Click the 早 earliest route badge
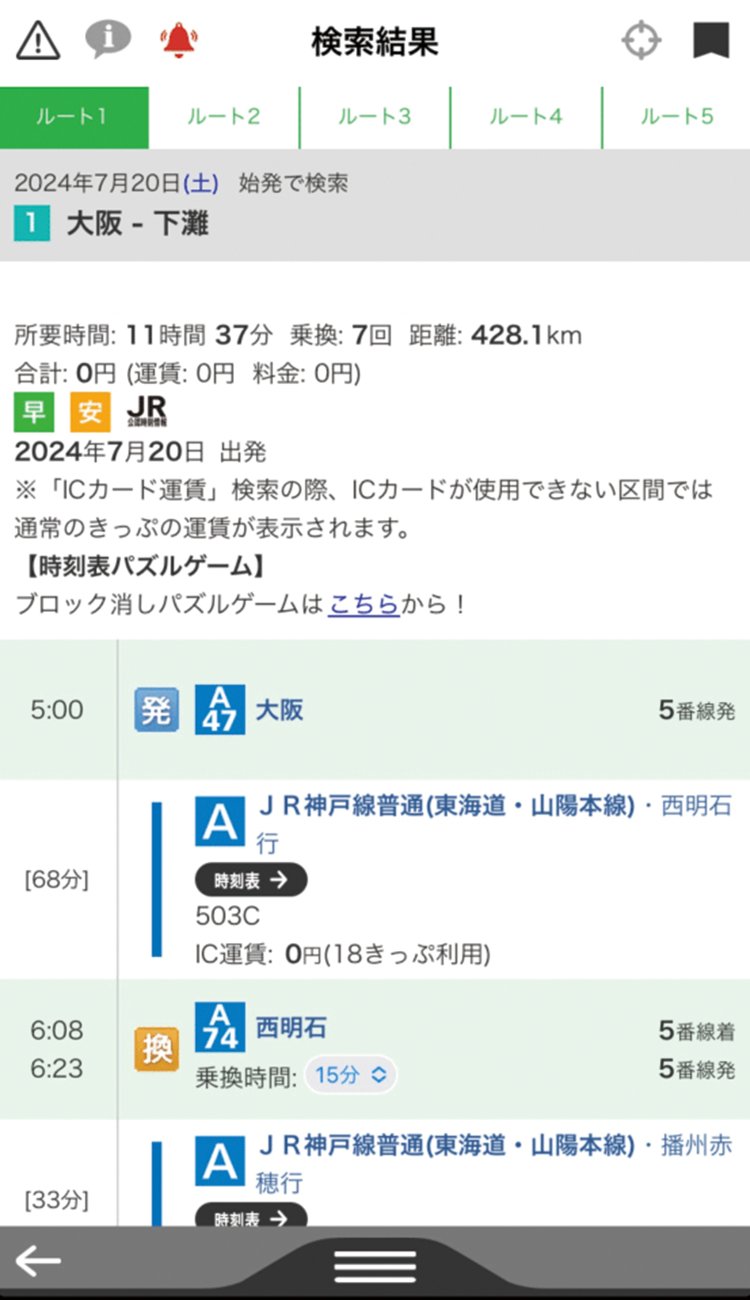The height and width of the screenshot is (1300, 750). click(x=33, y=410)
